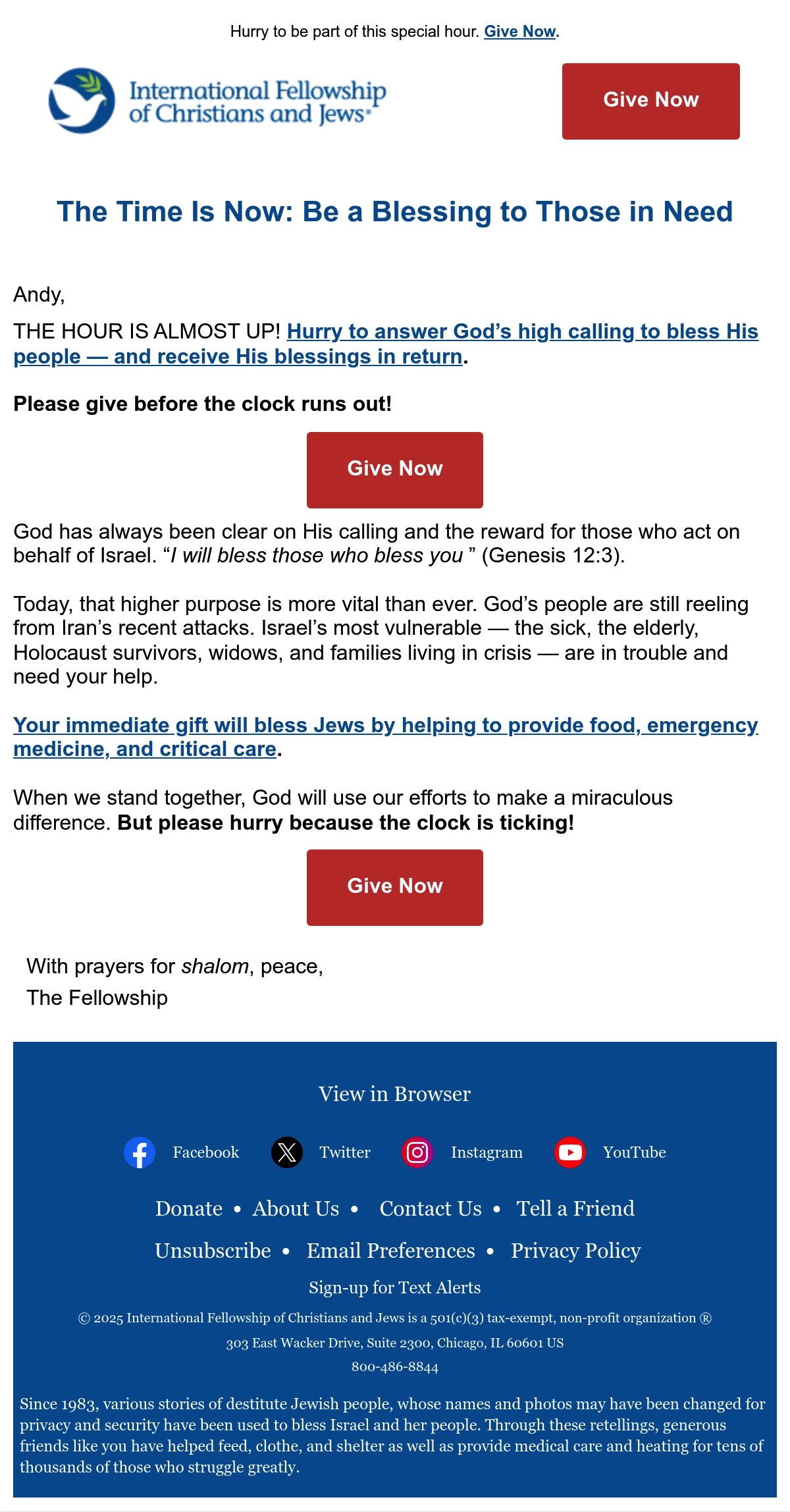Tap Give Now below 'the clock is ticking'
Screen dimensions: 790x1512
tap(395, 888)
